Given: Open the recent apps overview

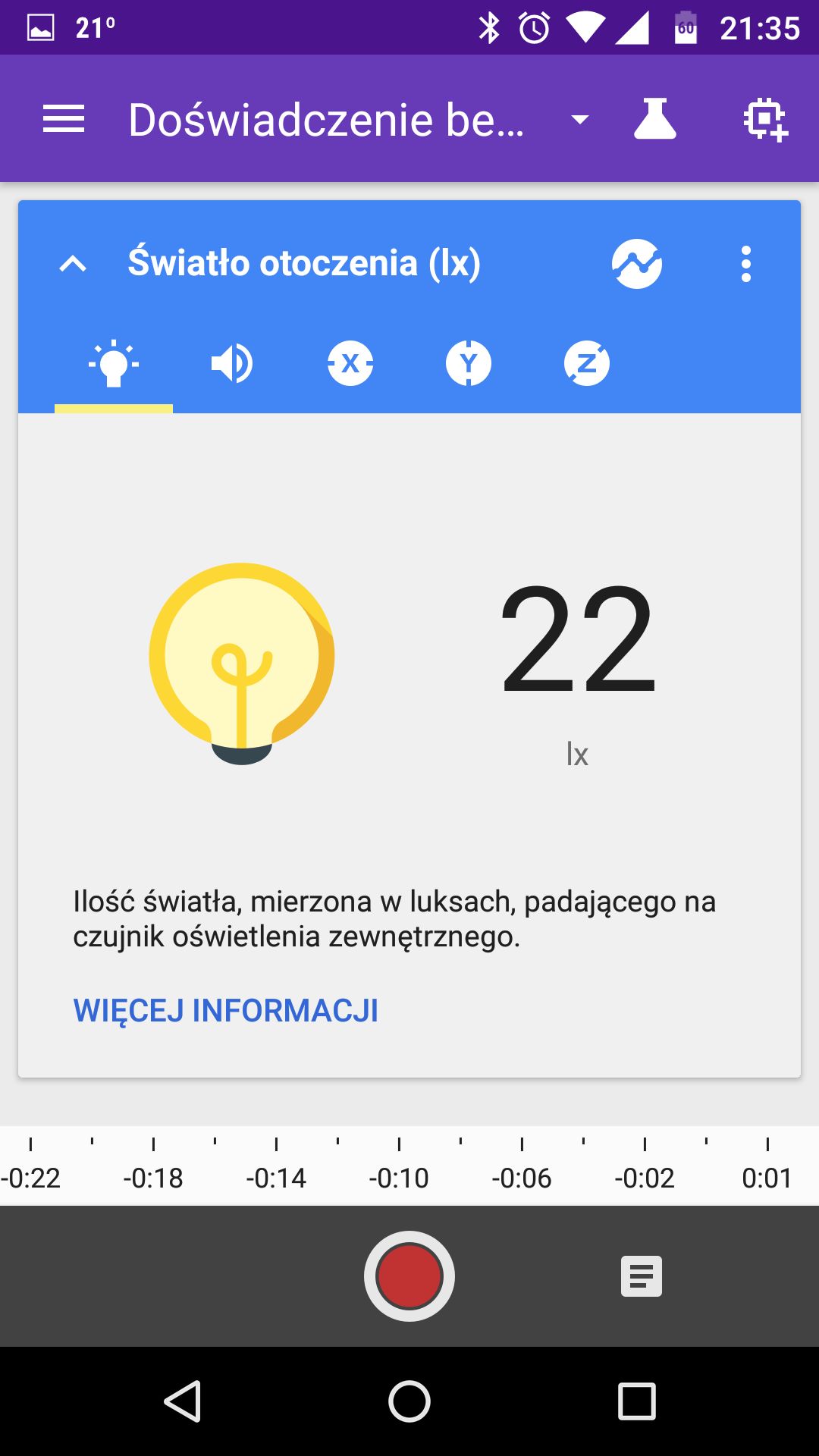Looking at the screenshot, I should click(x=637, y=1401).
